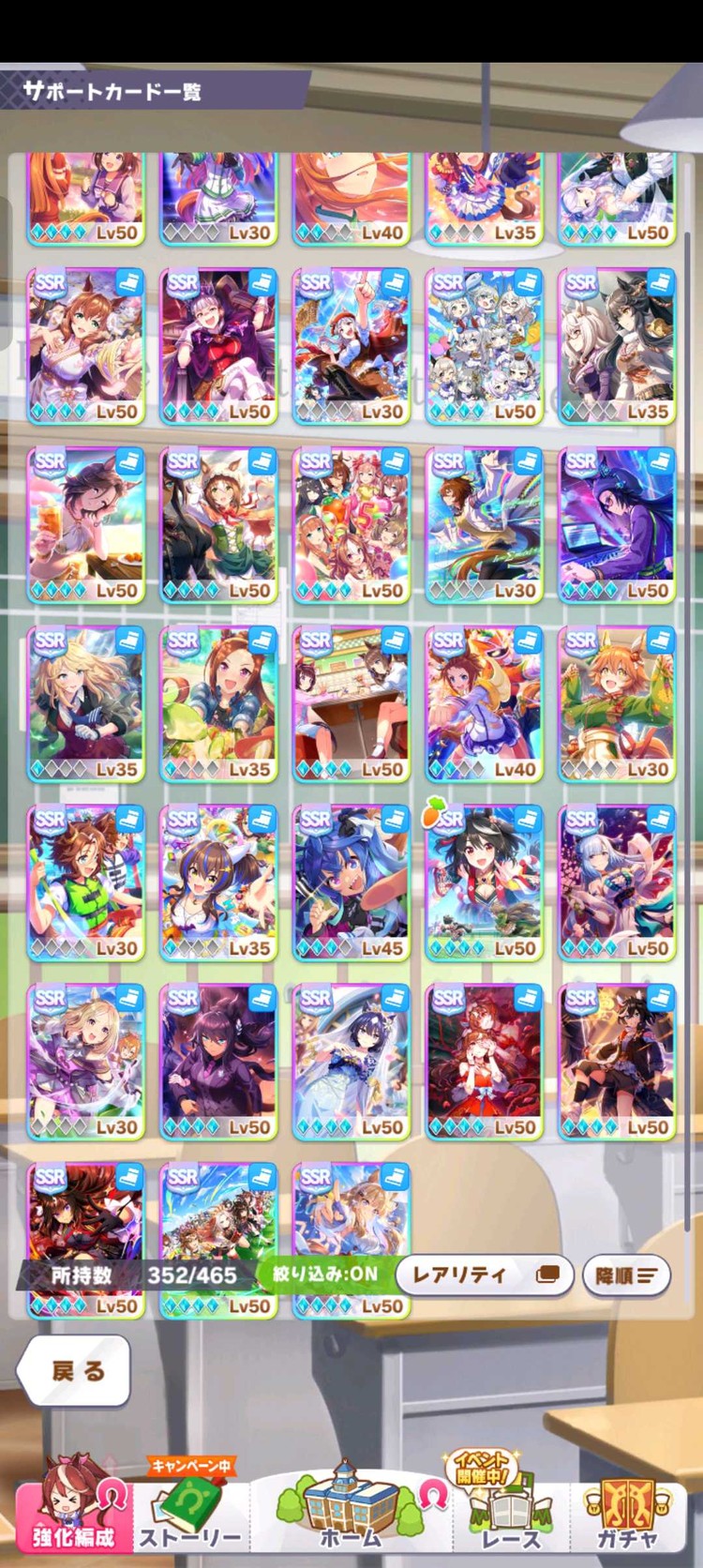This screenshot has width=703, height=1568.
Task: Select the blue-dress girl with umbrella card
Action: pos(351,1061)
